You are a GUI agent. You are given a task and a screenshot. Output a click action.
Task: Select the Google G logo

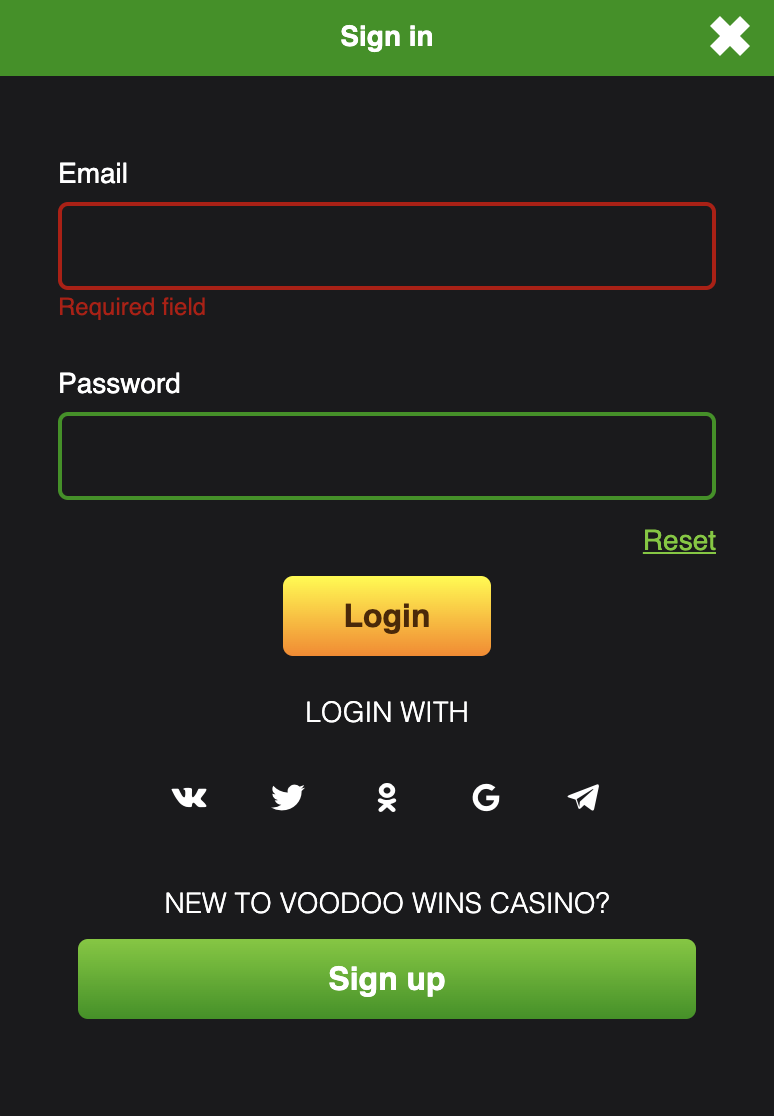click(485, 797)
